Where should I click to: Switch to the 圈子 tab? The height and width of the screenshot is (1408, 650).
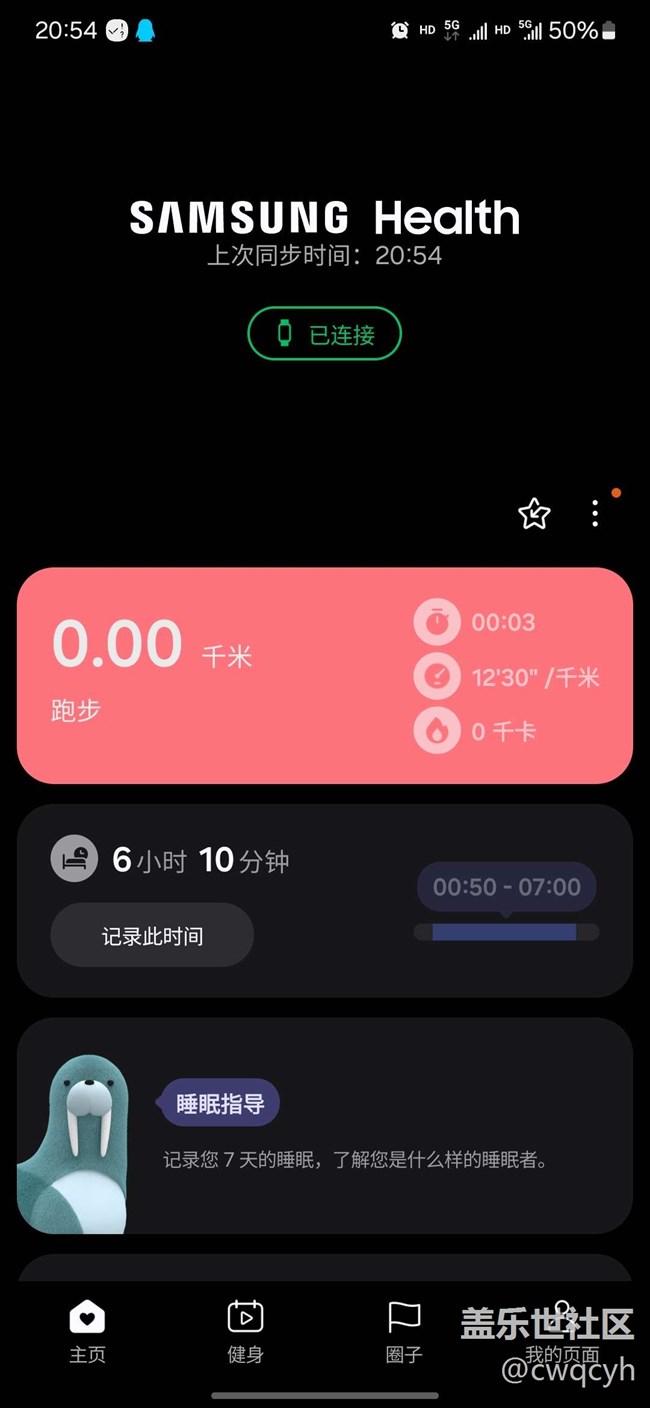click(404, 1331)
